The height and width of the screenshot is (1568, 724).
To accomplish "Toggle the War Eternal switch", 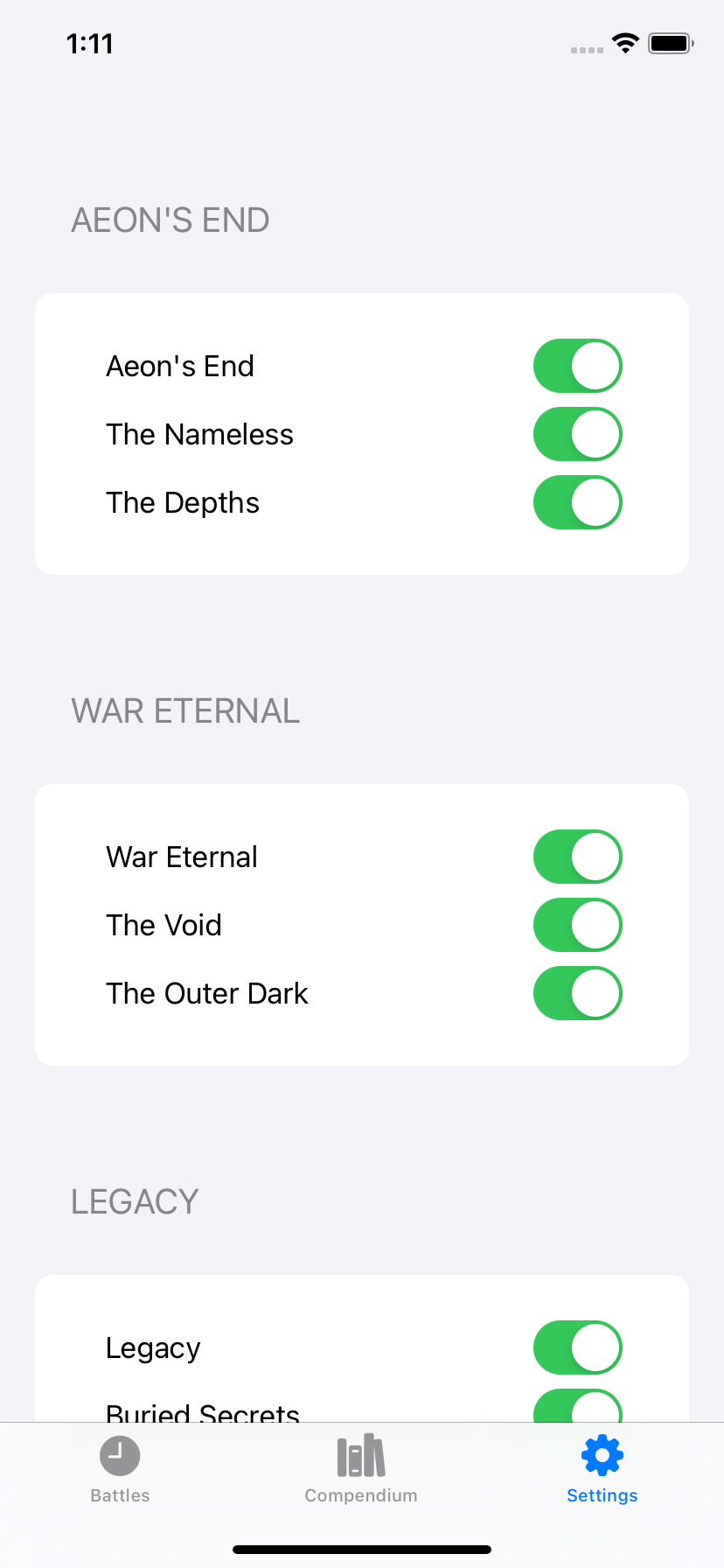I will pyautogui.click(x=577, y=857).
